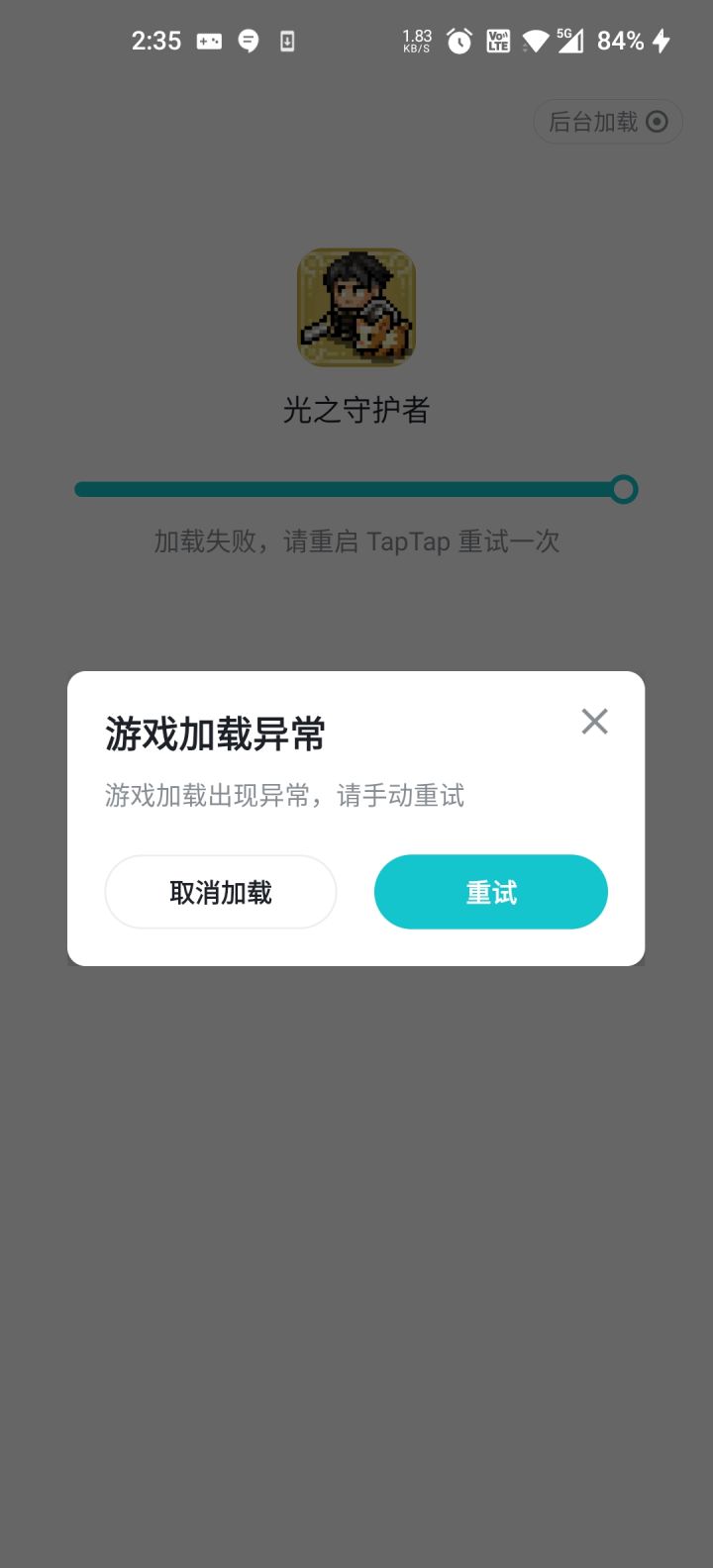
Task: Click the 取消加载 cancel button
Action: coord(220,892)
